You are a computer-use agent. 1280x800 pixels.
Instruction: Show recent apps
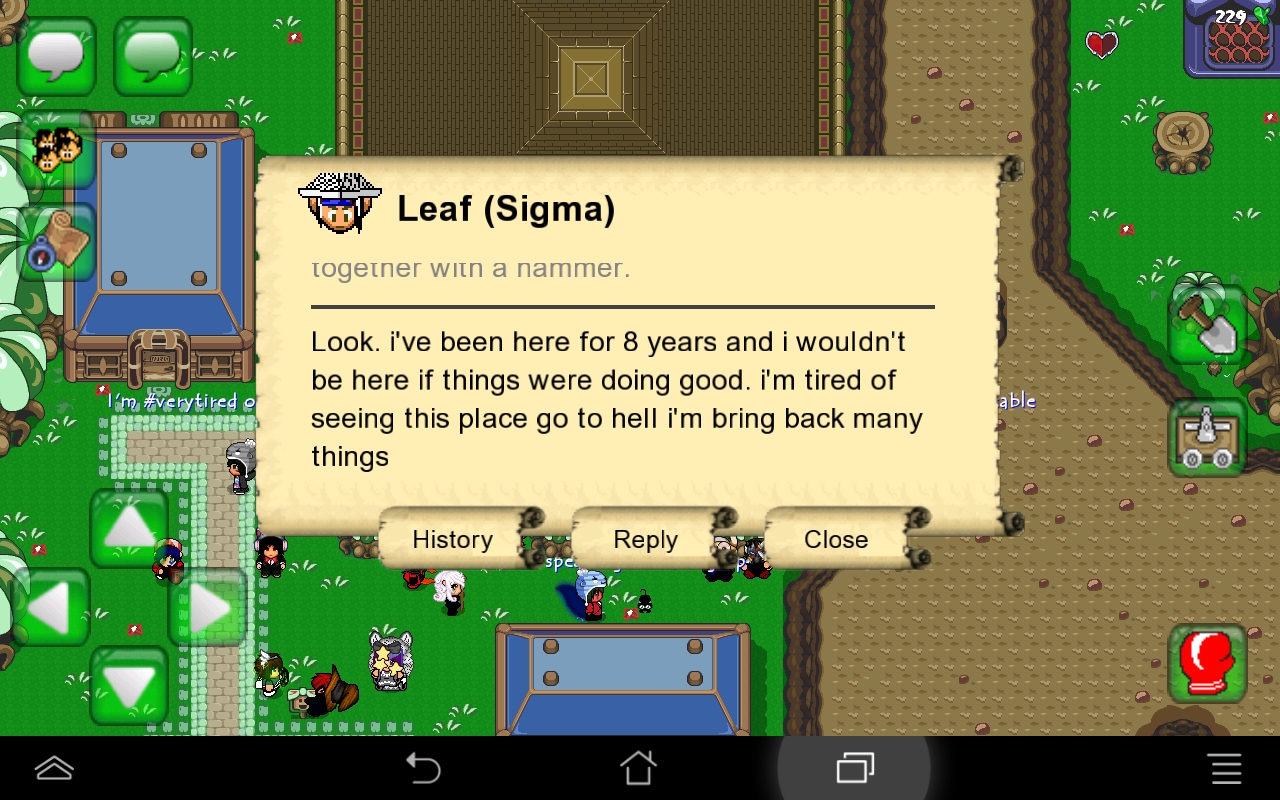[855, 768]
